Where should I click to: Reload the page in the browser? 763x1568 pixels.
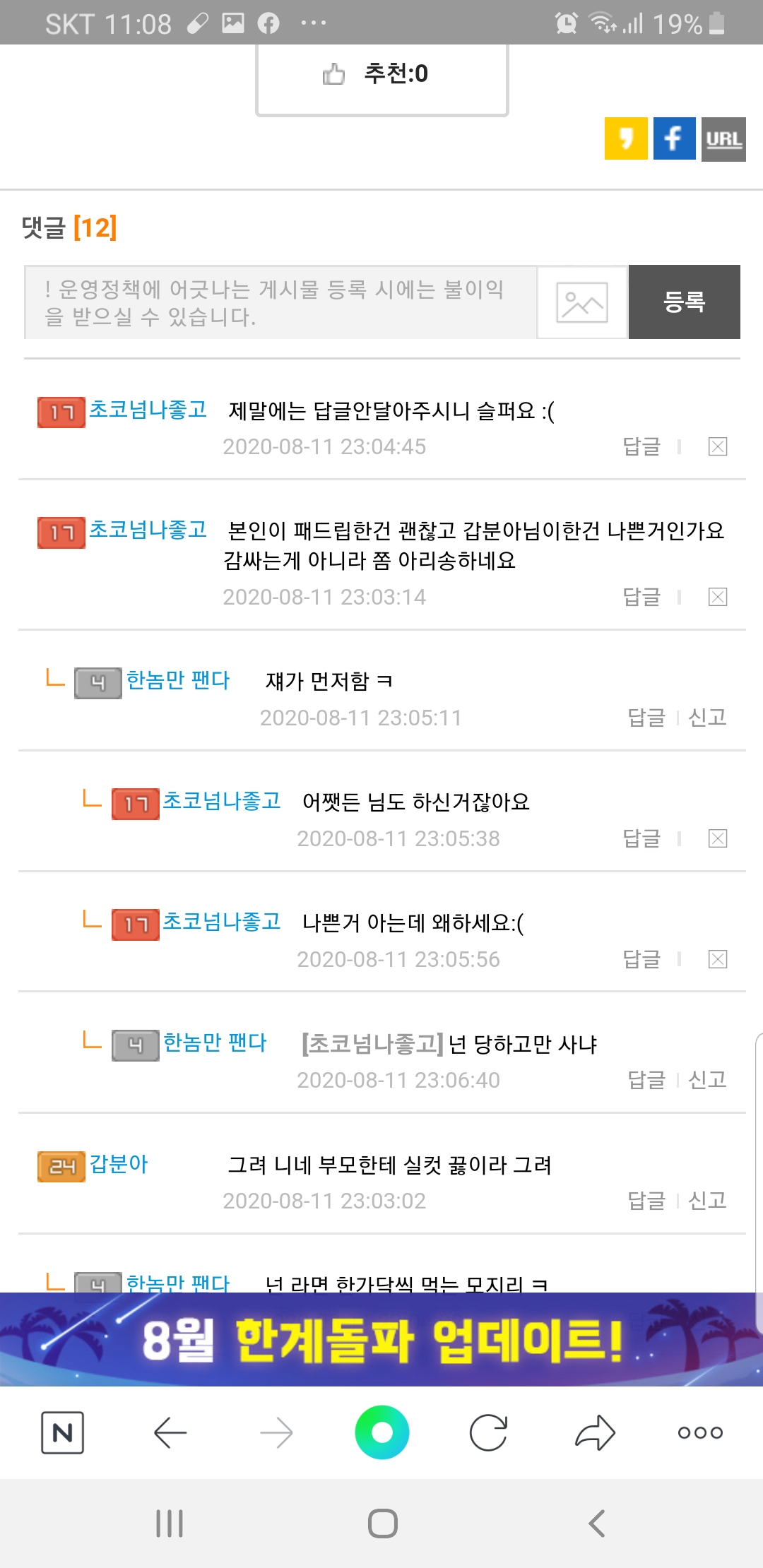pos(488,1432)
